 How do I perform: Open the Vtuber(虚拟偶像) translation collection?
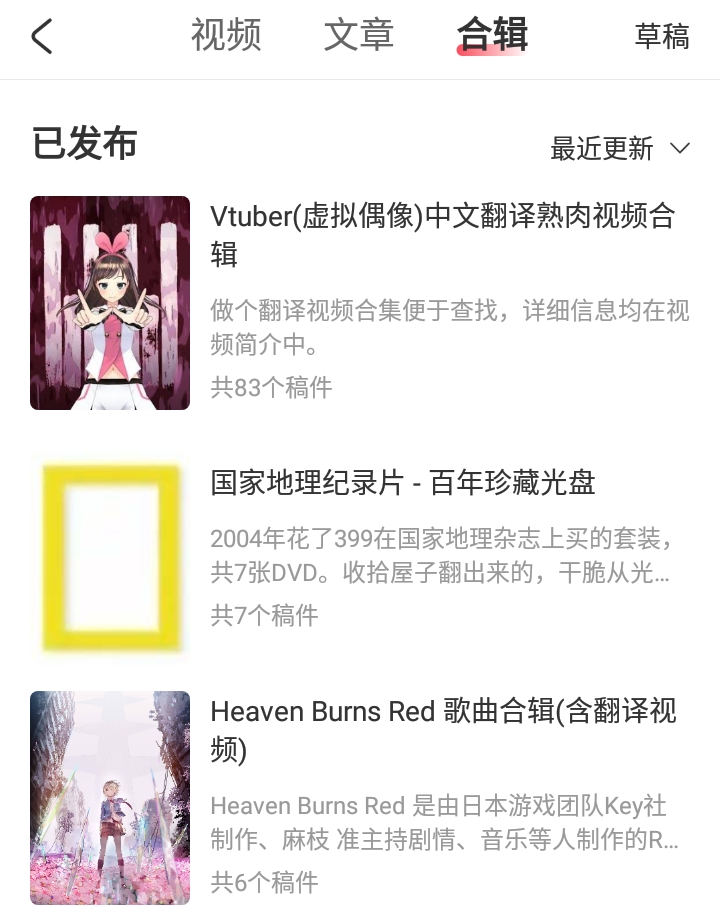[443, 233]
